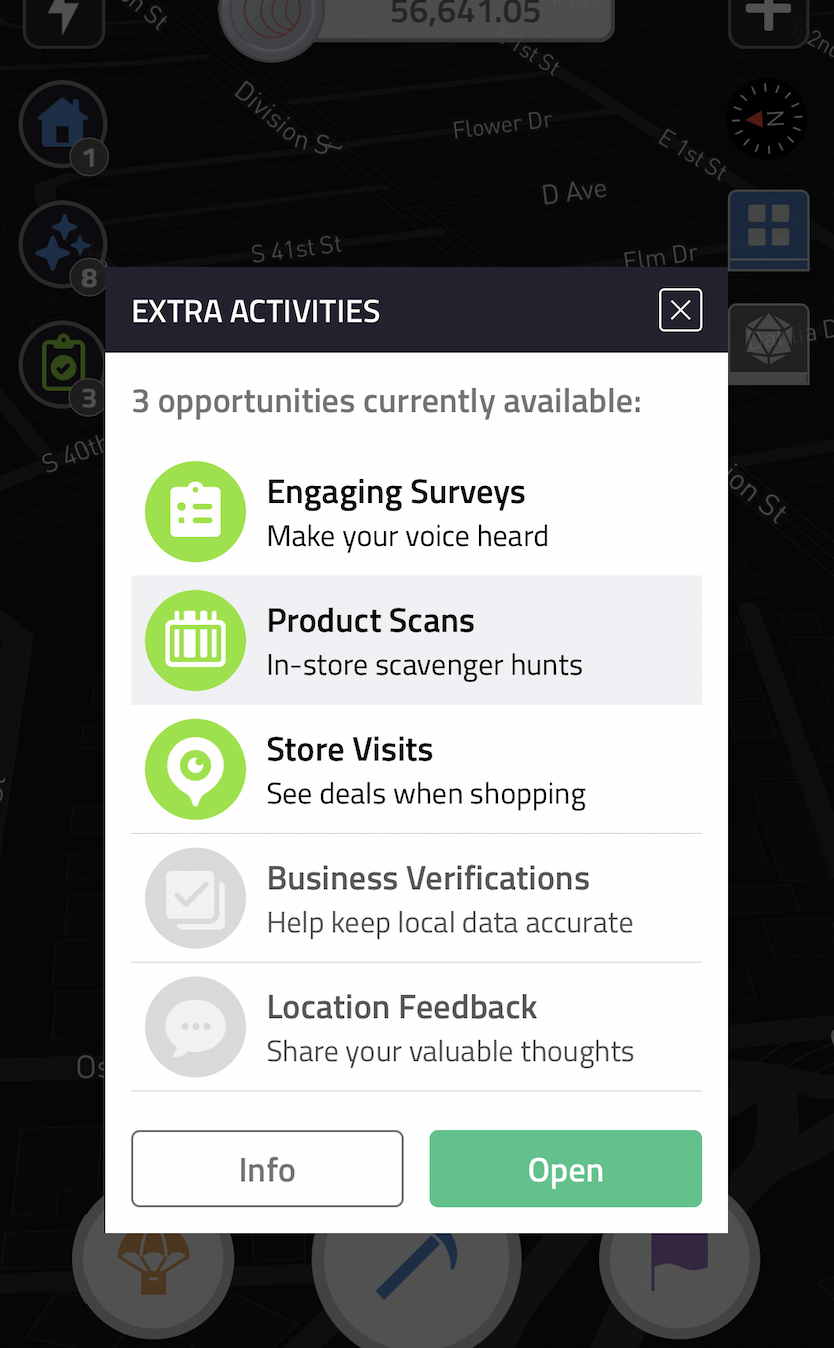
Task: Select Engaging Surveys activity
Action: [416, 511]
